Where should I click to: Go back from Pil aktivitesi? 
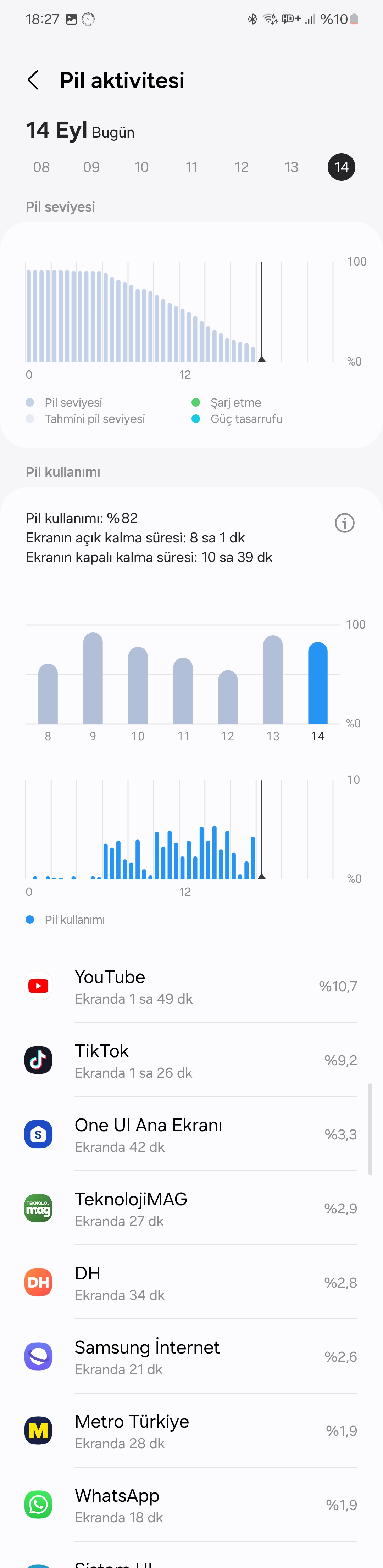pos(33,80)
